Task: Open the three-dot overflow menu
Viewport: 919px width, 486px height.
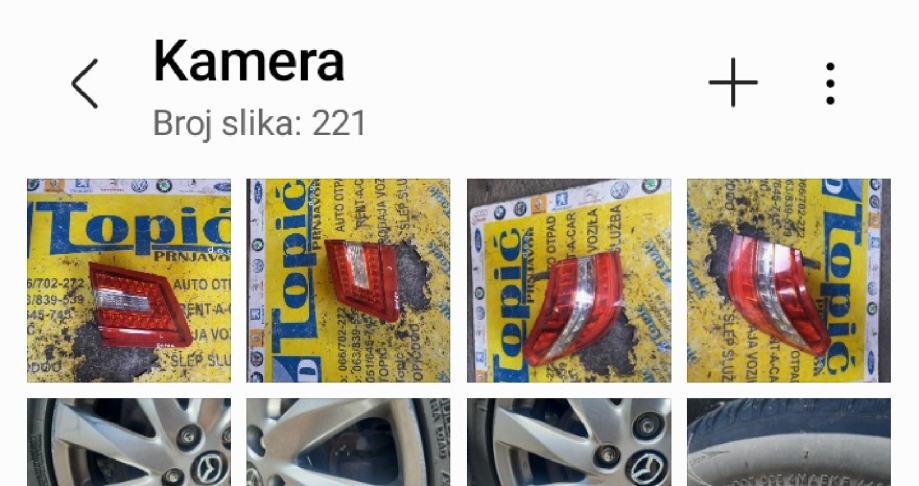Action: (830, 83)
